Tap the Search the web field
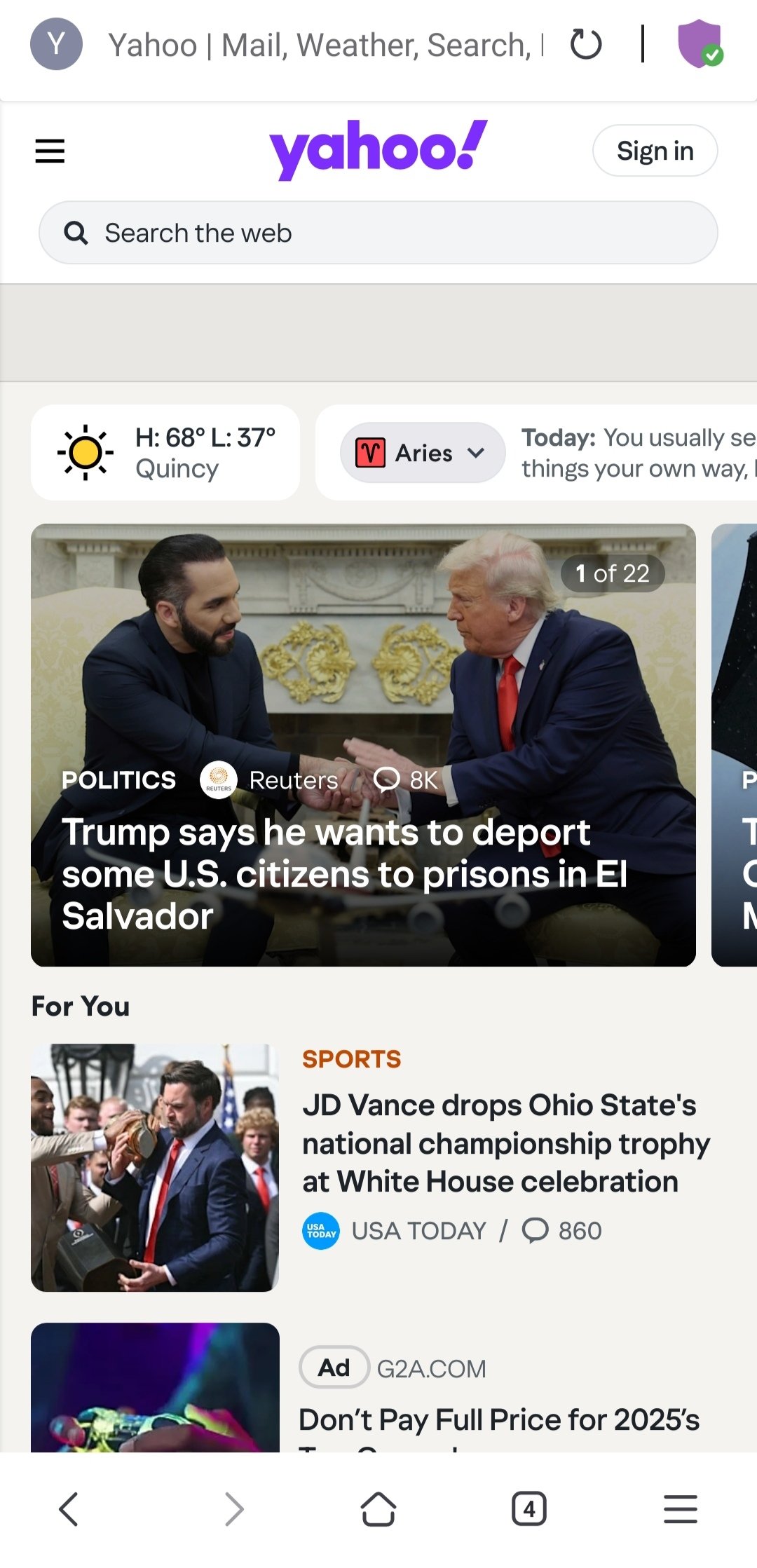 pos(378,233)
